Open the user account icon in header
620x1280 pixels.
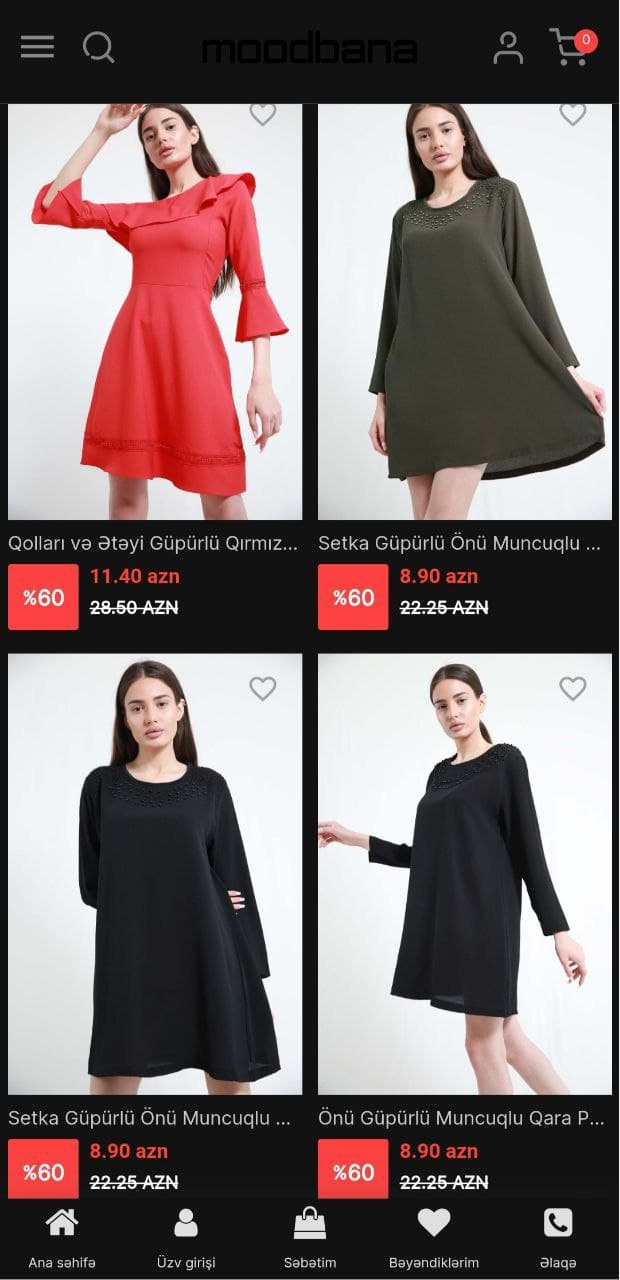click(x=508, y=47)
